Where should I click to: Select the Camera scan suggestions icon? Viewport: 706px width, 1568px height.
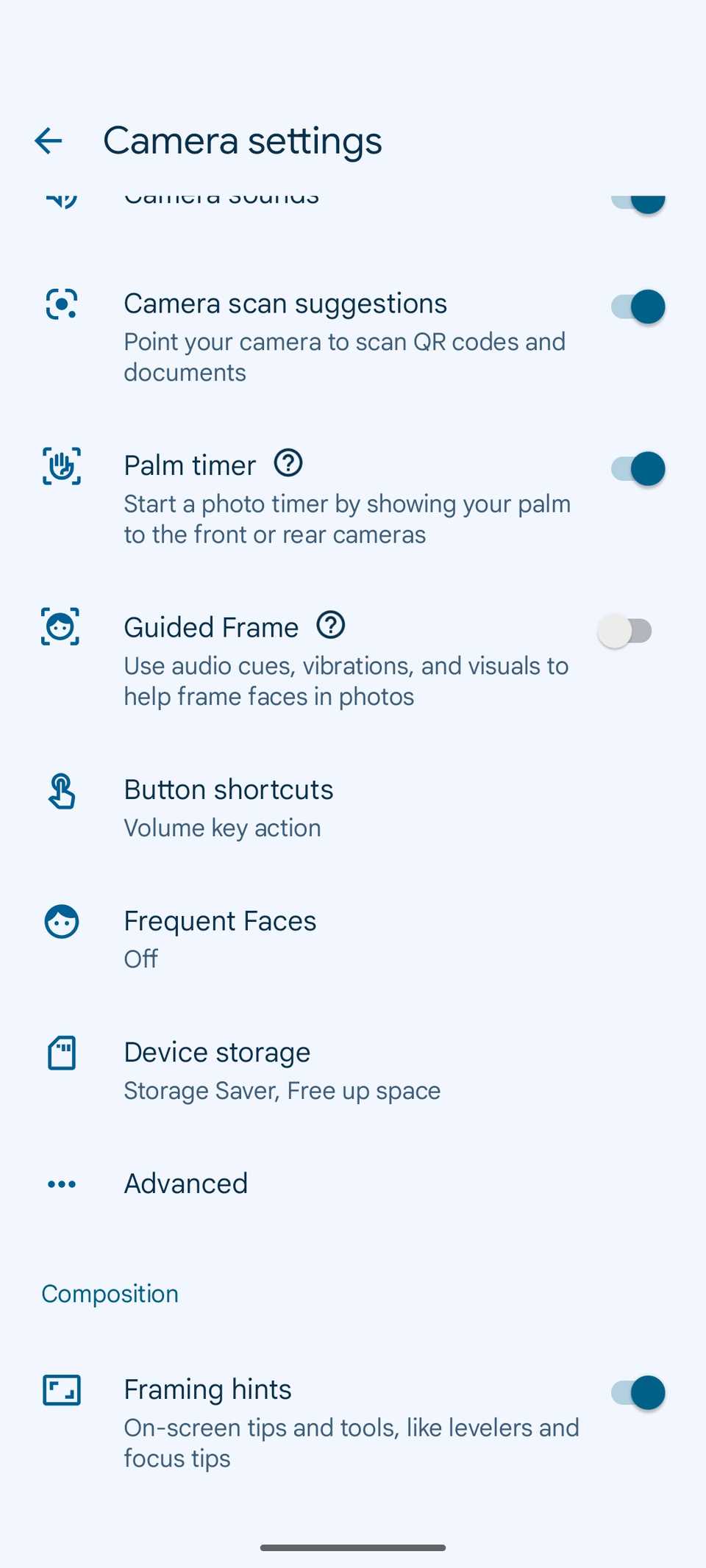61,304
